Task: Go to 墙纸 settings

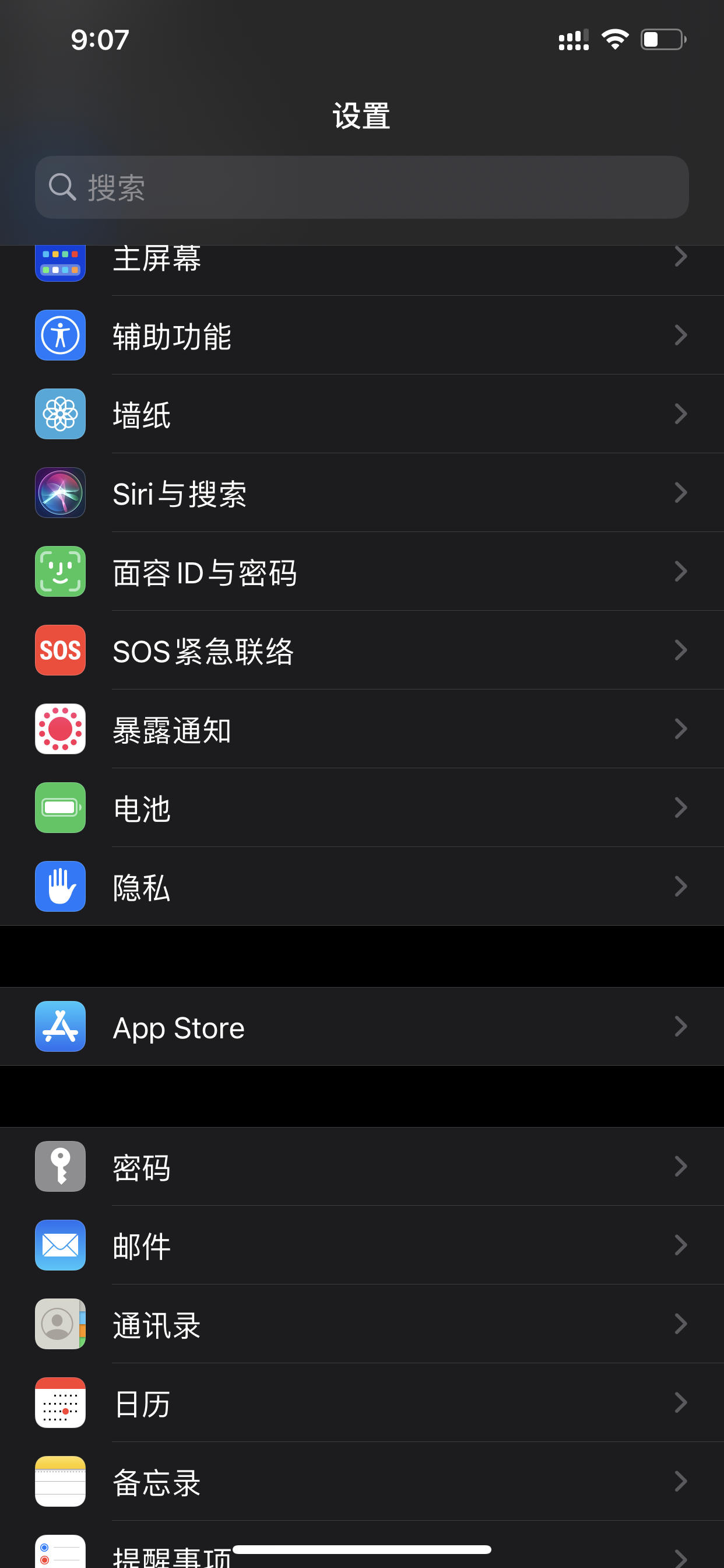Action: (361, 414)
